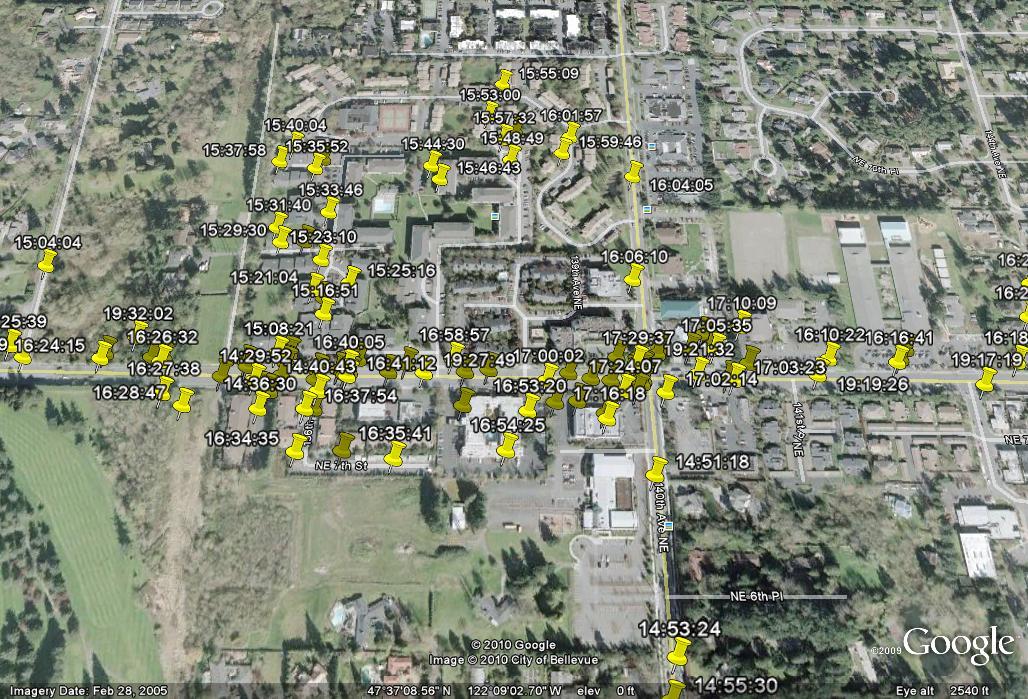Select the placemark pin labeled 15:04:04
The height and width of the screenshot is (699, 1028).
coord(47,262)
